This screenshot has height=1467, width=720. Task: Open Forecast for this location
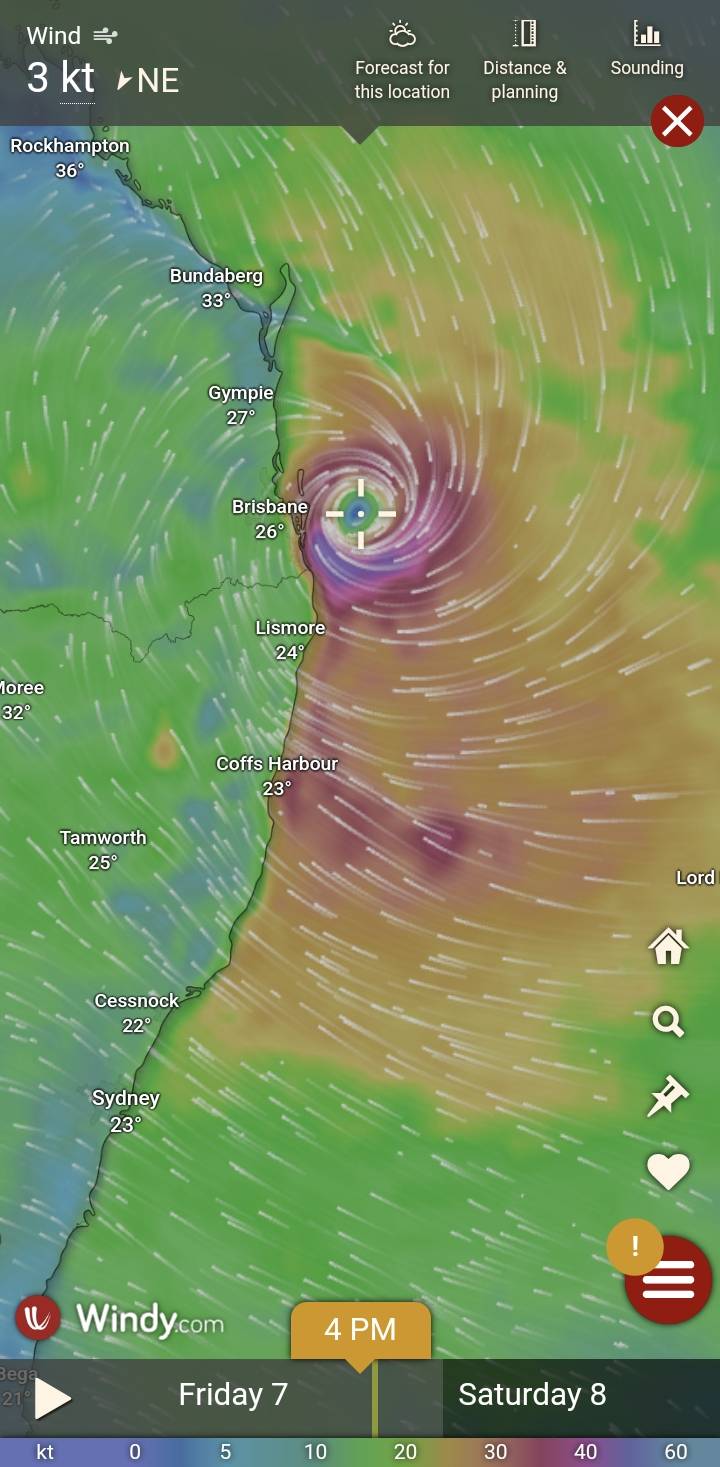(x=402, y=63)
